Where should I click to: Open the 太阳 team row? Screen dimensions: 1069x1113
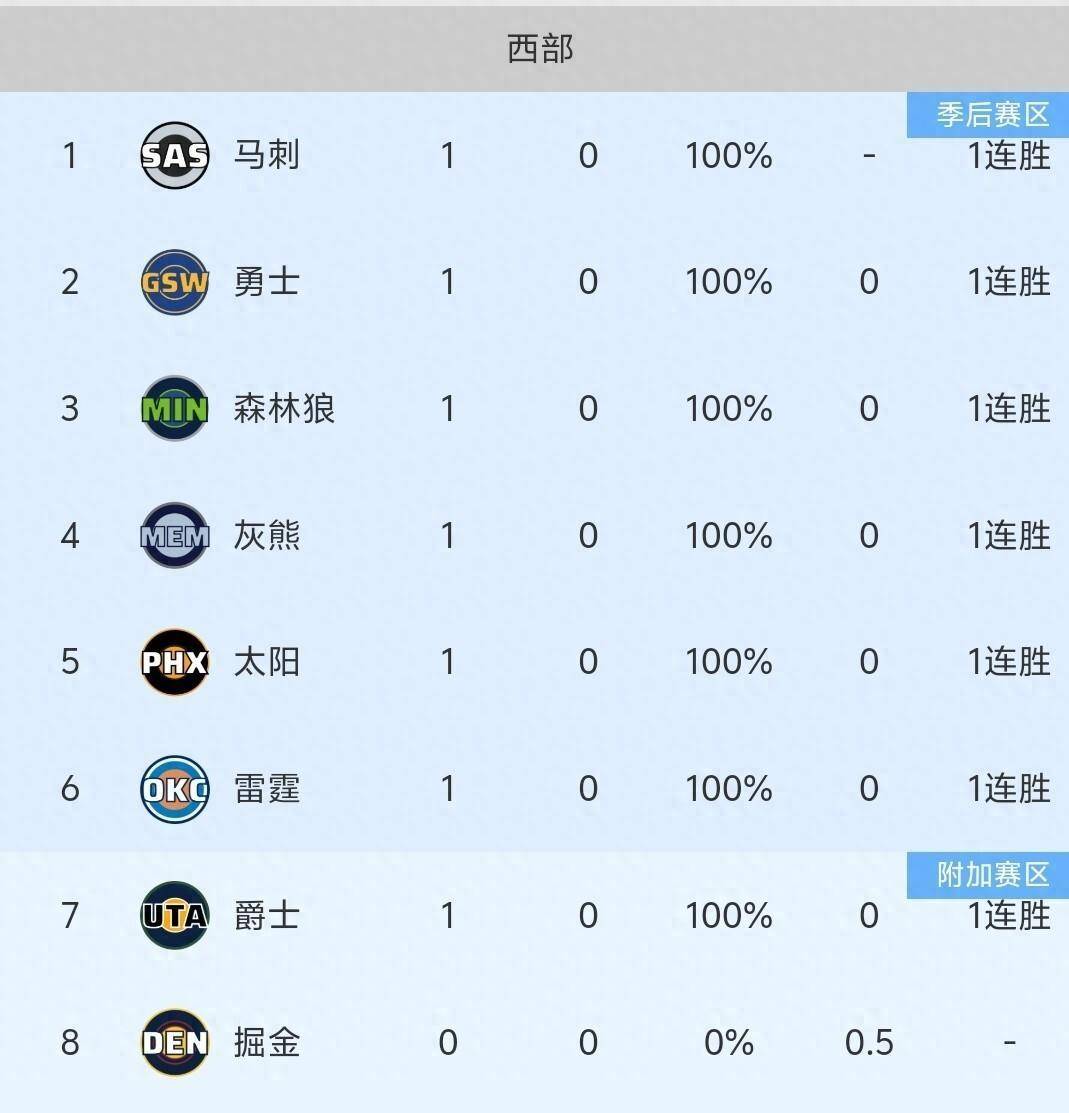coord(266,662)
